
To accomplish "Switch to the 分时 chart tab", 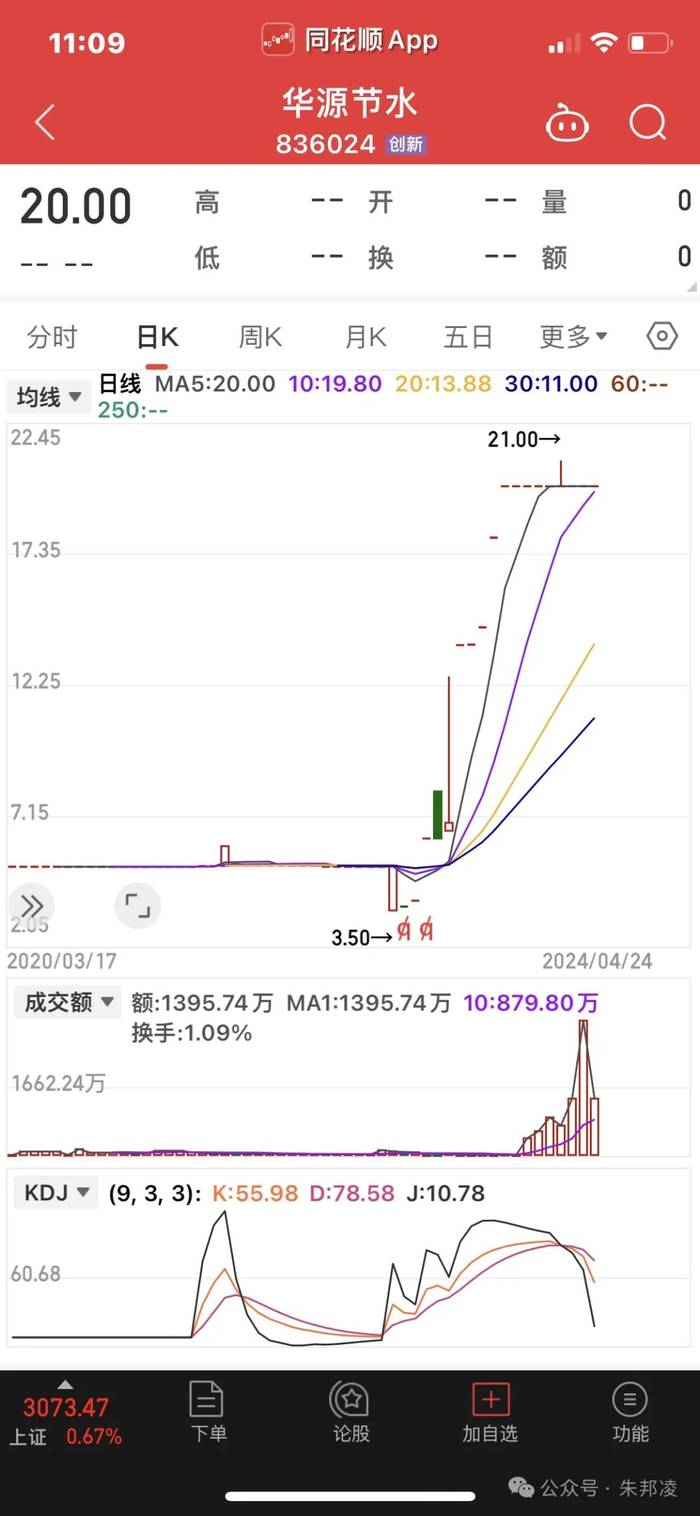I will click(x=52, y=337).
